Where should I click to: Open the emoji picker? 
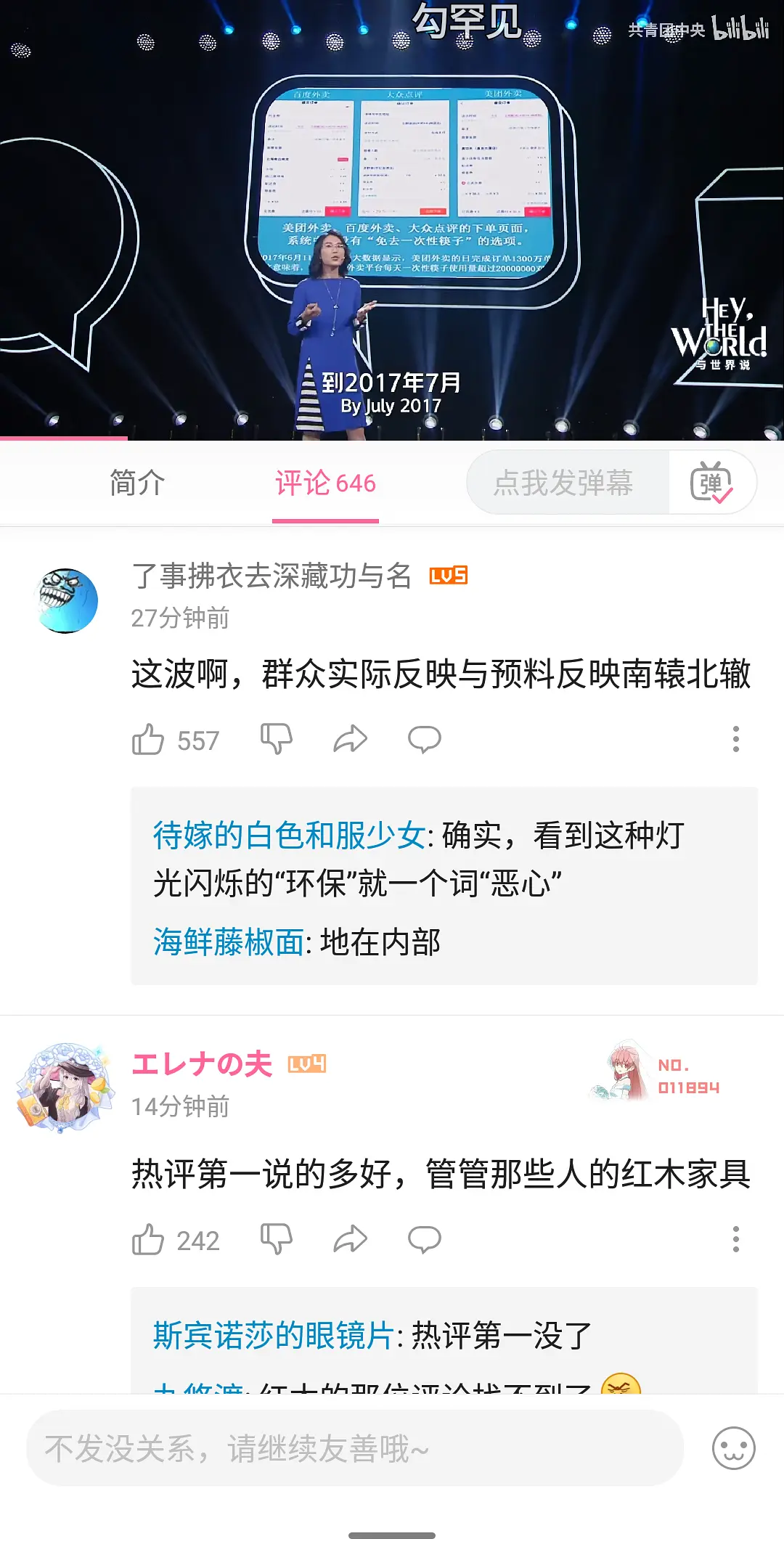pyautogui.click(x=733, y=1448)
